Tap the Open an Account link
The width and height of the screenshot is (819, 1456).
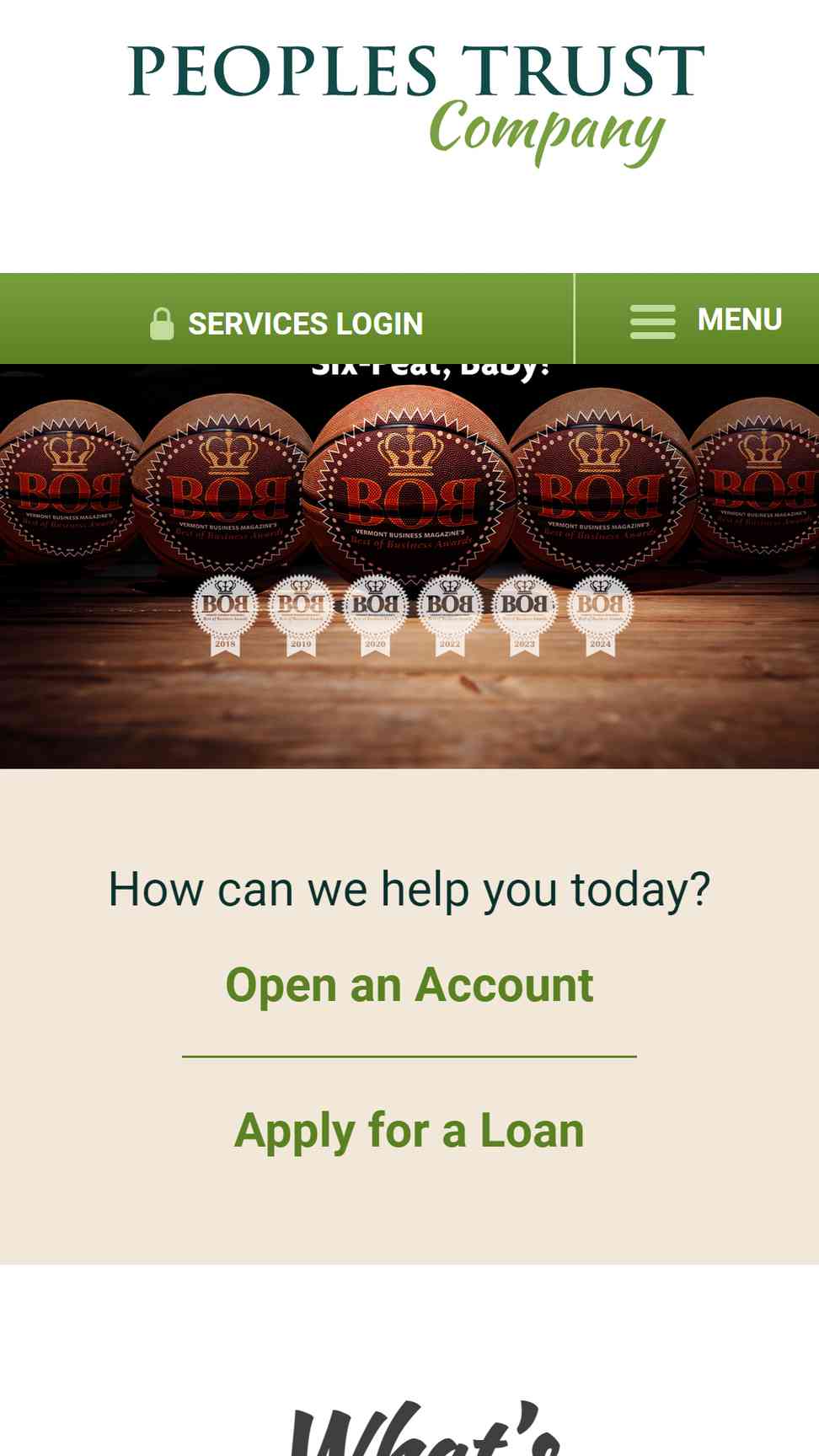(x=409, y=985)
